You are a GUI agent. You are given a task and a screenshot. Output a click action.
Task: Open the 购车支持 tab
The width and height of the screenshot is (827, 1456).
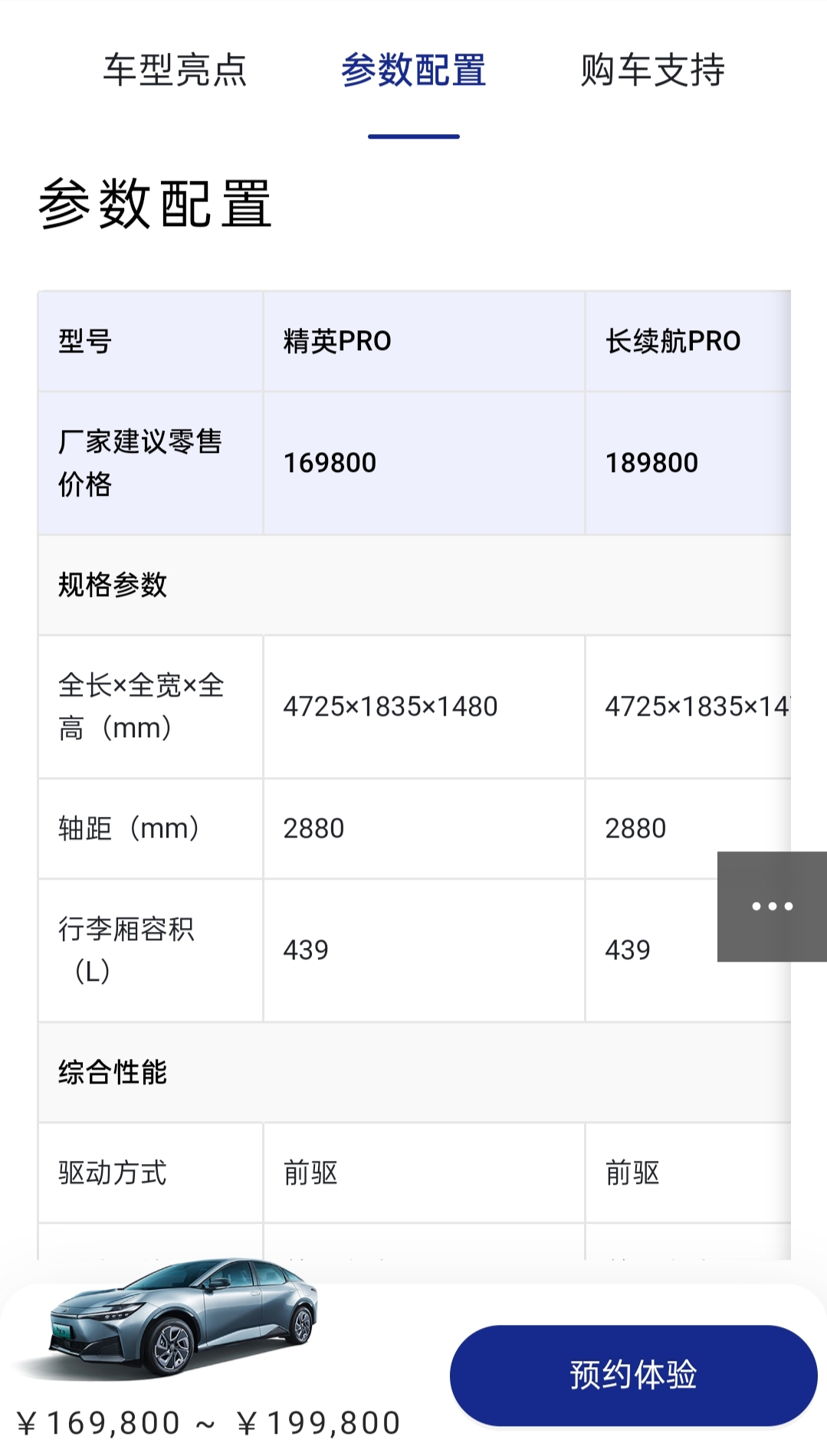point(652,70)
